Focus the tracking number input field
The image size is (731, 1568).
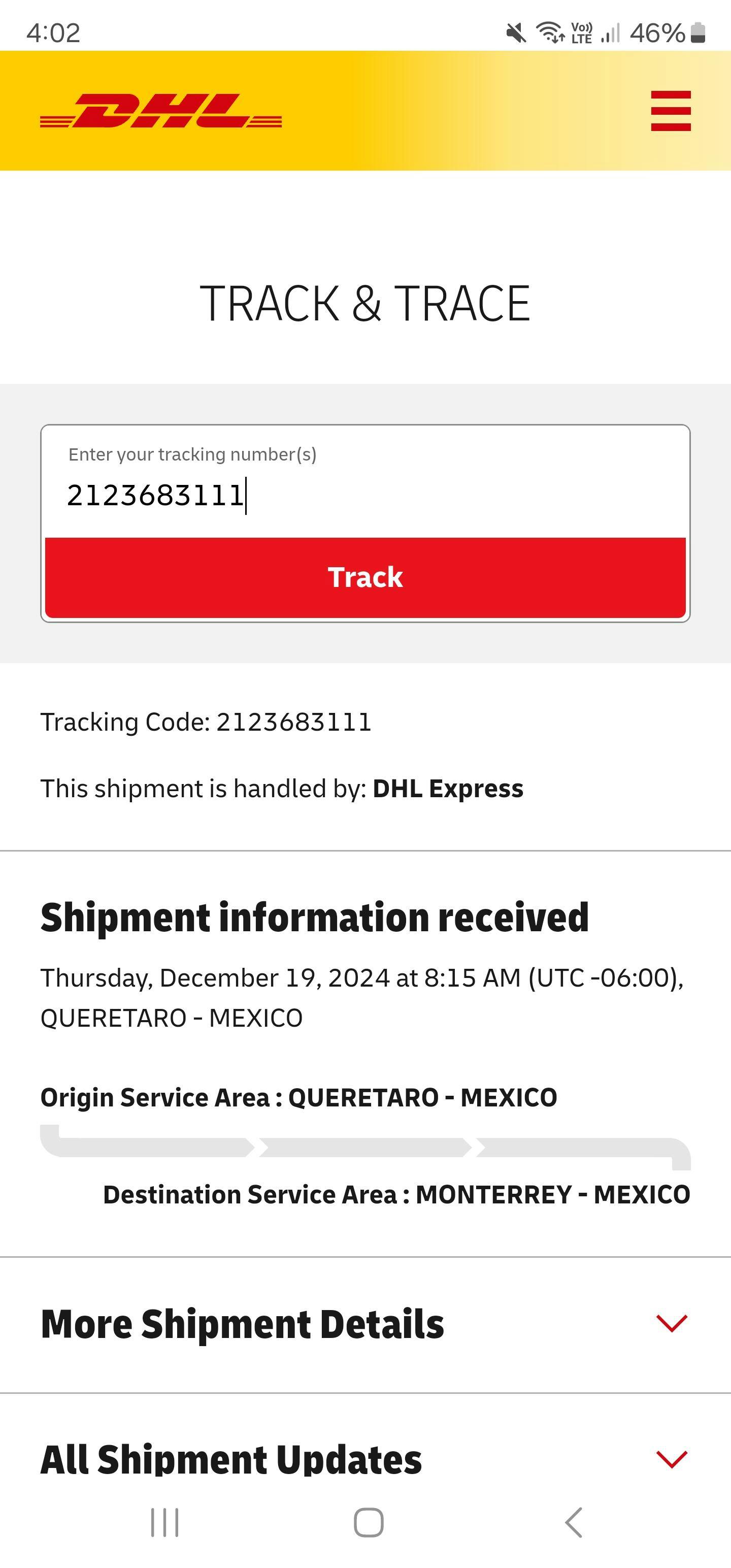click(x=365, y=494)
